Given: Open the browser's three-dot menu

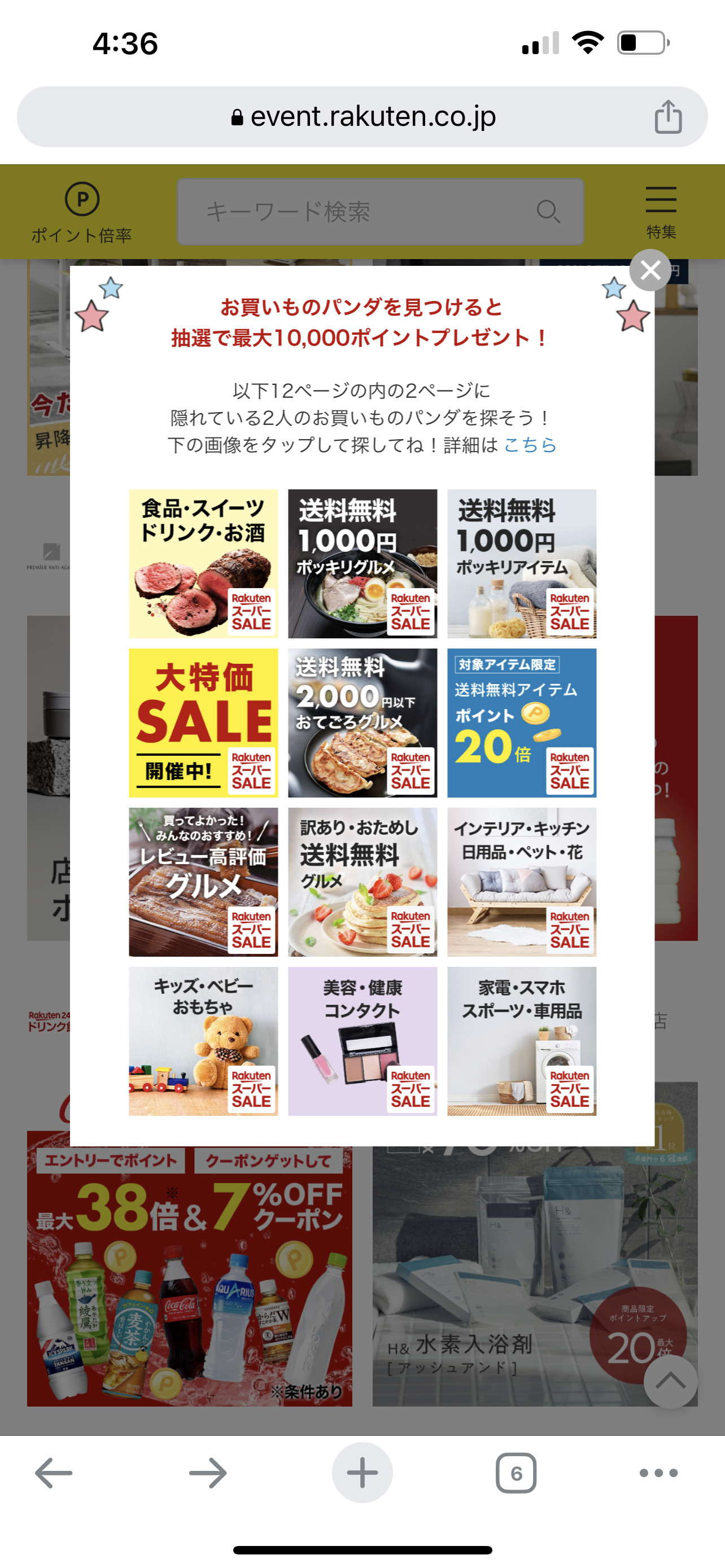Looking at the screenshot, I should pos(658,1473).
